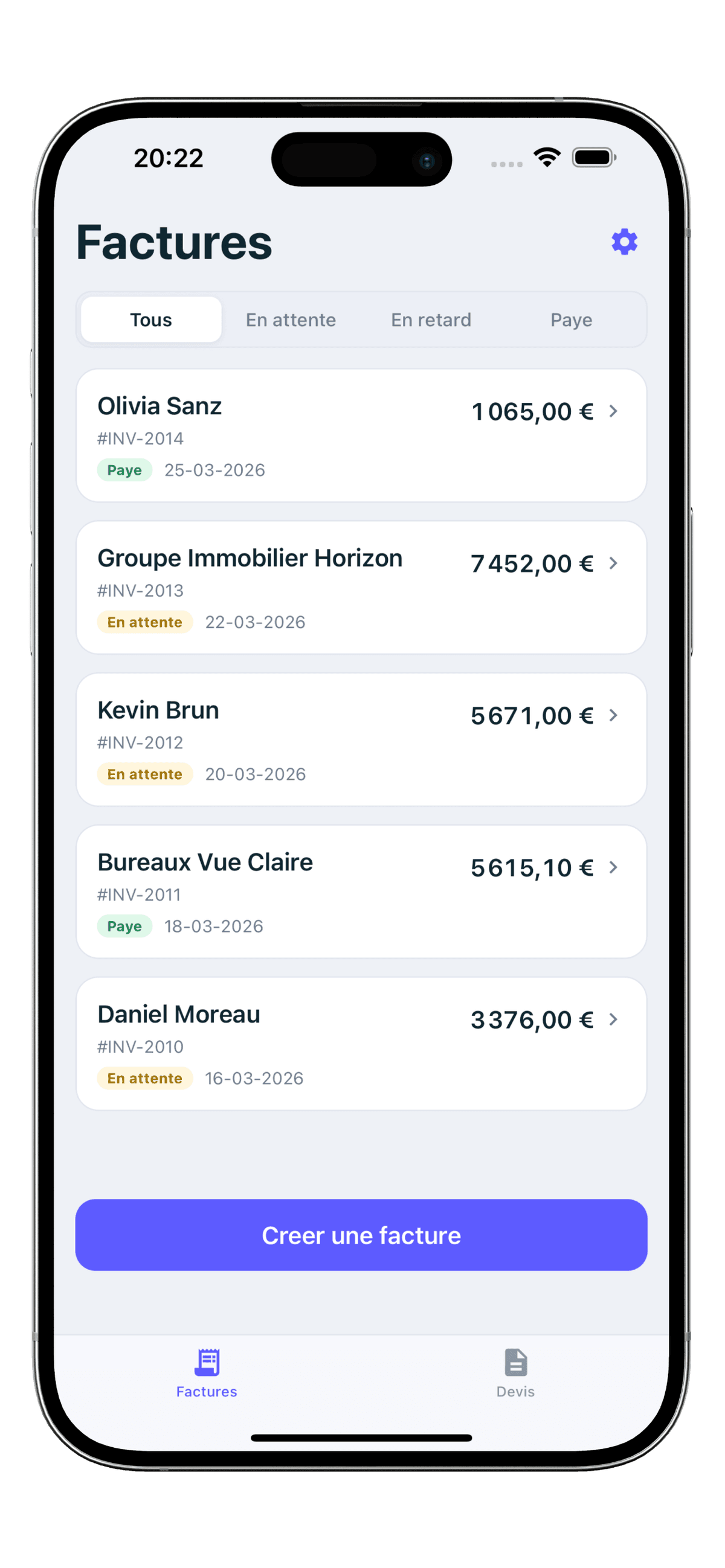This screenshot has width=725, height=1568.
Task: Click the Wi-Fi icon in the status bar
Action: click(x=546, y=156)
